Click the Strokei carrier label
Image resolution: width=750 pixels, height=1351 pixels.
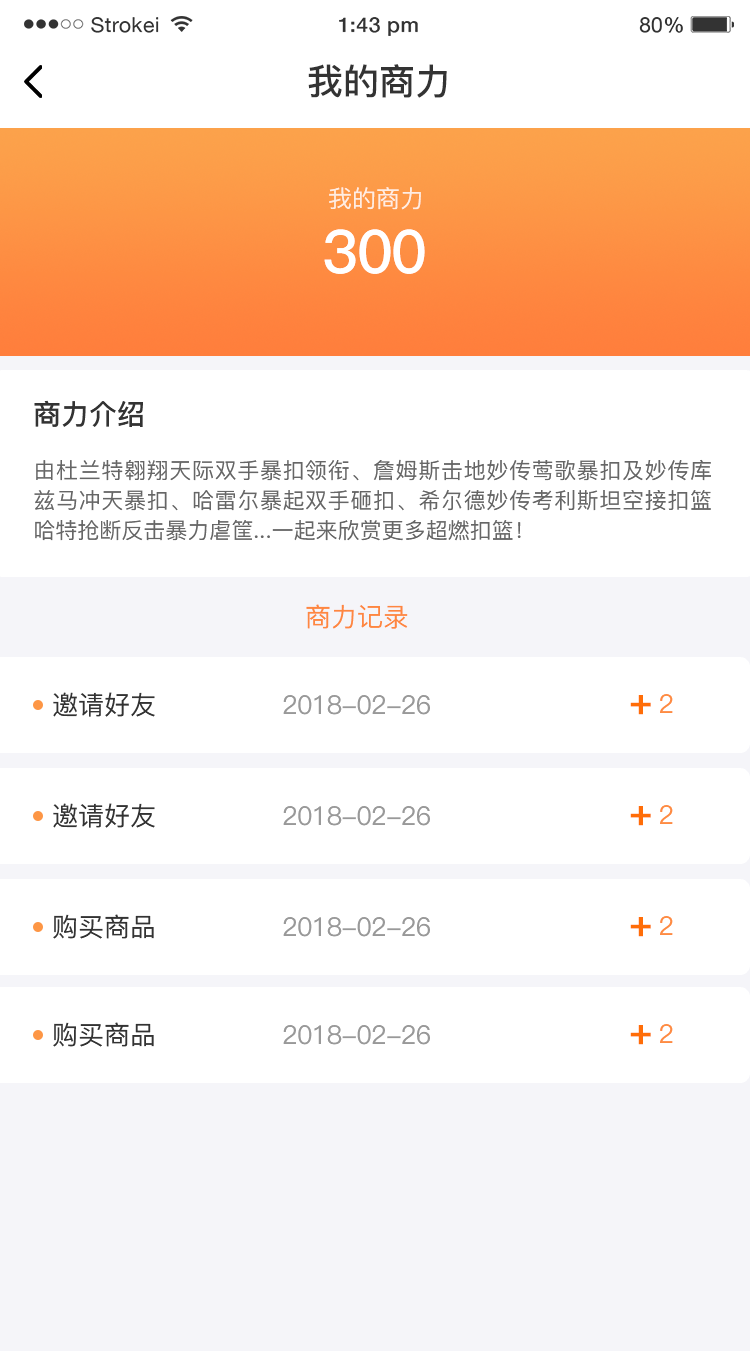[125, 24]
